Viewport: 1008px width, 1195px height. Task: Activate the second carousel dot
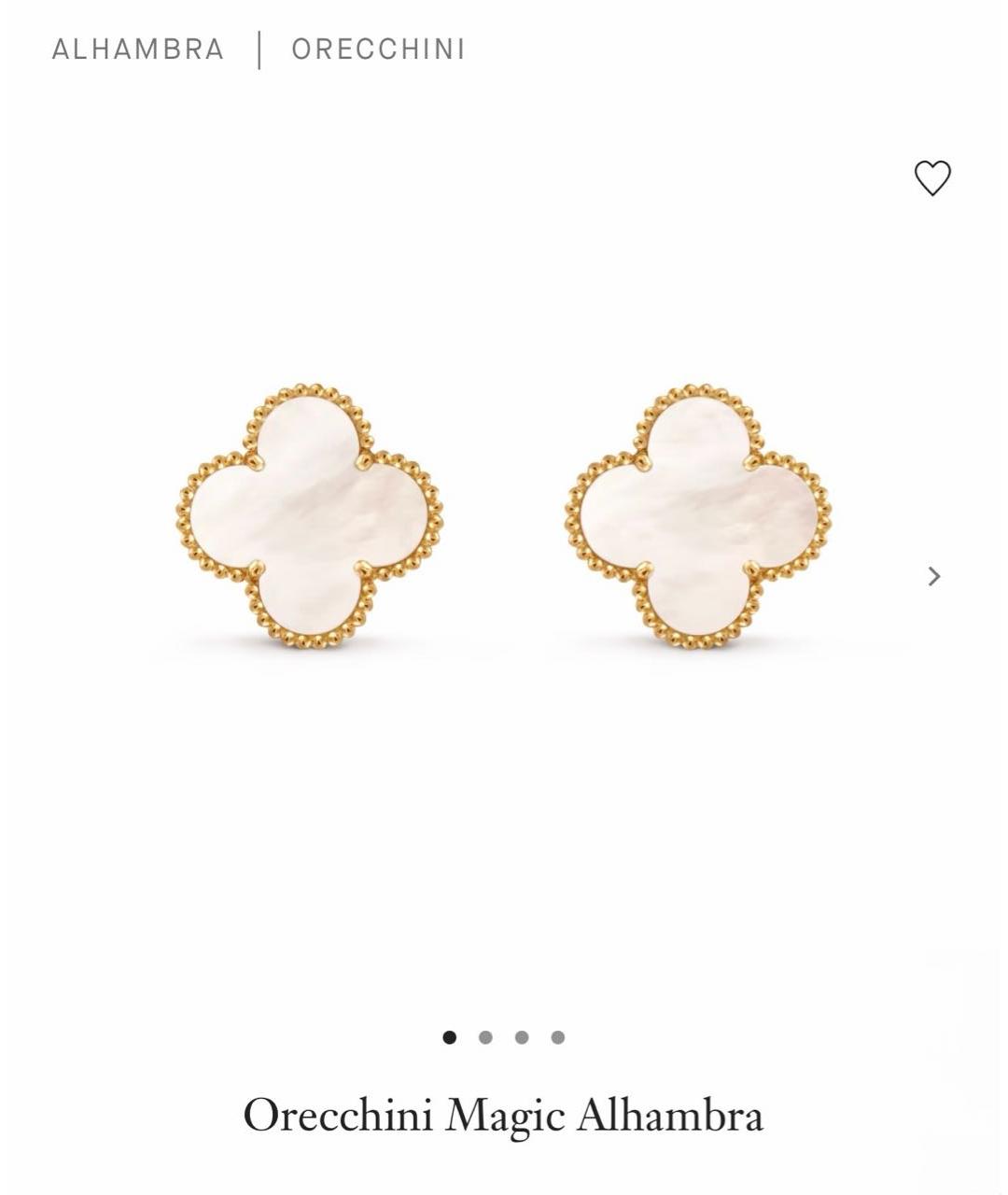485,1034
